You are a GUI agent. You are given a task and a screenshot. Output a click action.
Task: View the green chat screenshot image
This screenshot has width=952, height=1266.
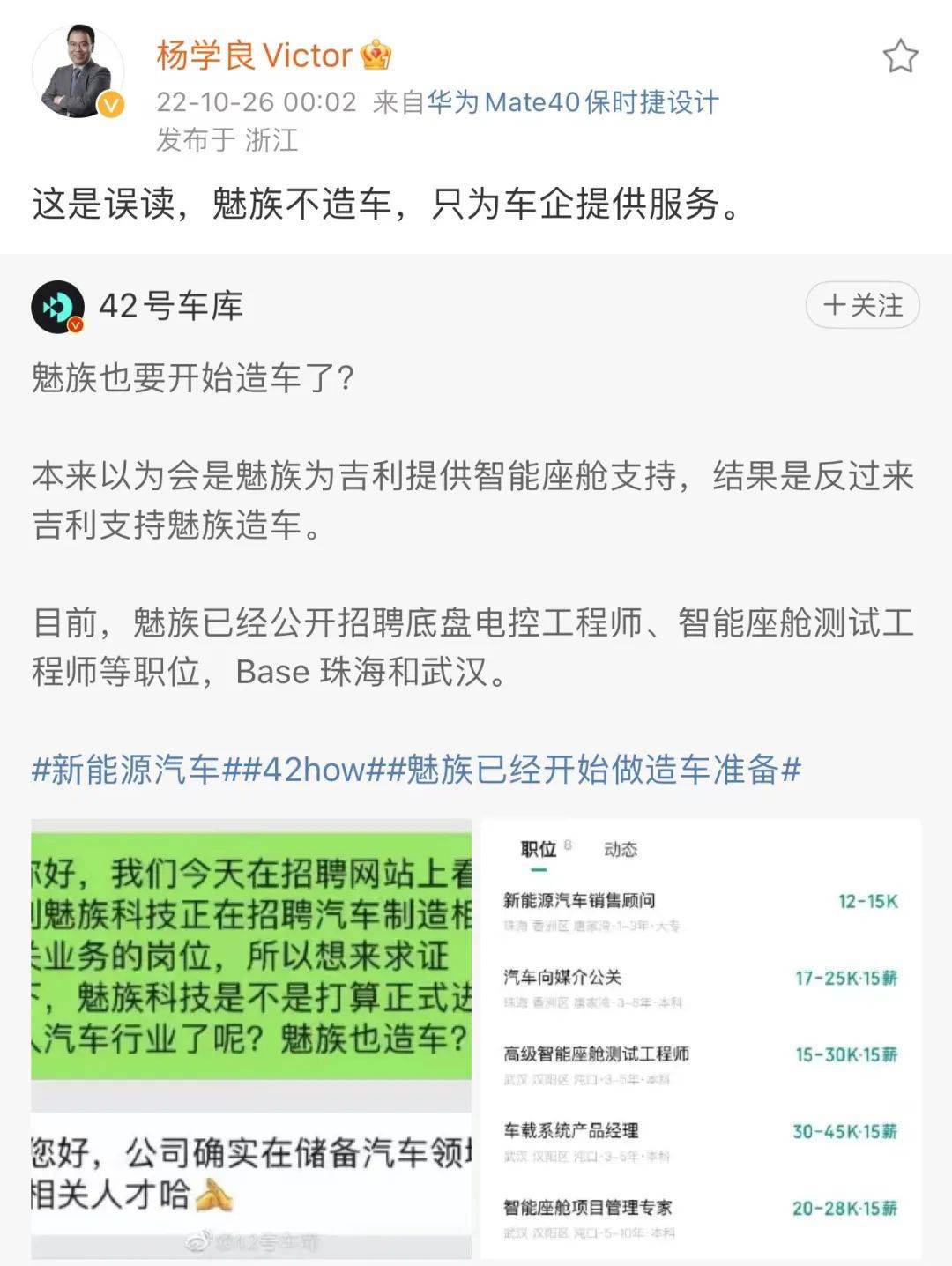[x=252, y=1039]
